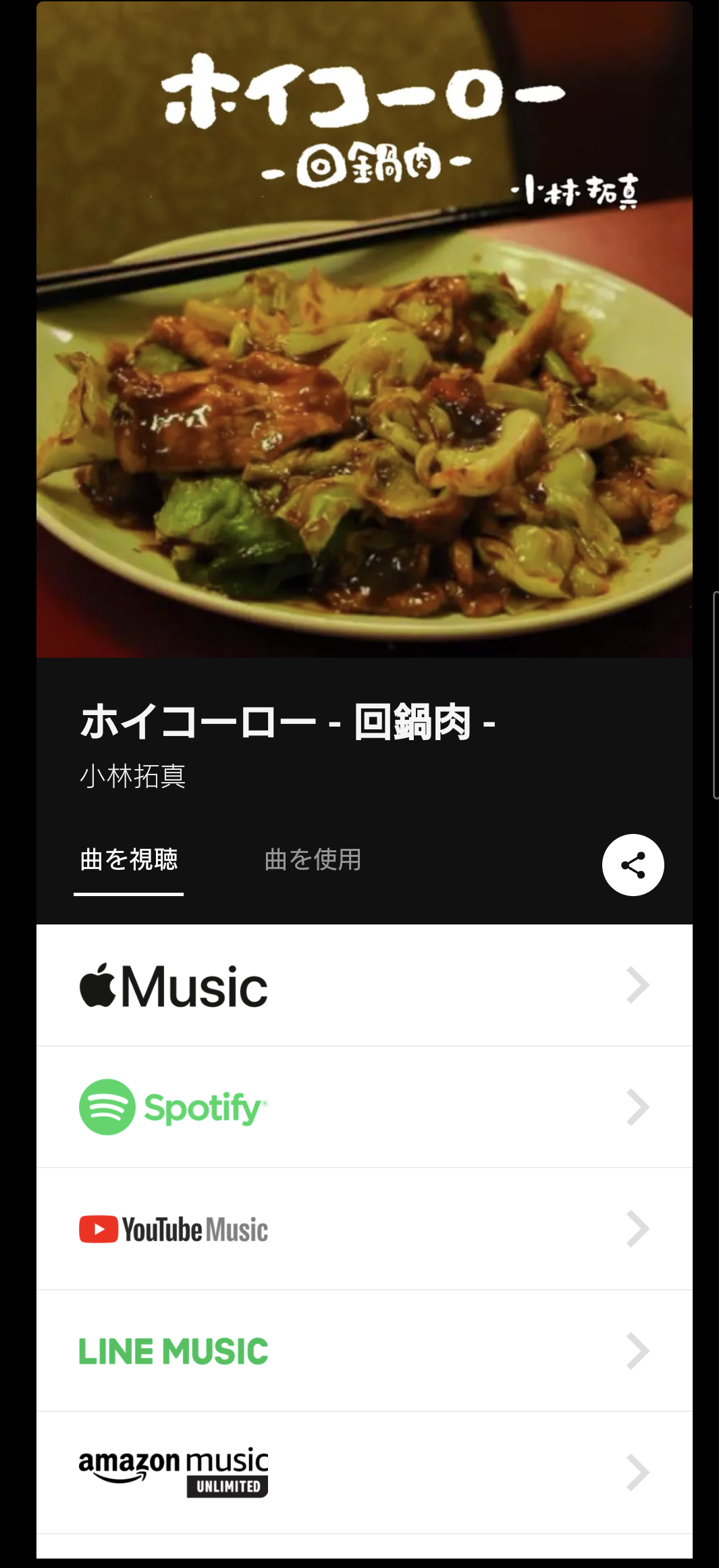Open the song in Apple Music
This screenshot has width=719, height=1568.
click(365, 986)
